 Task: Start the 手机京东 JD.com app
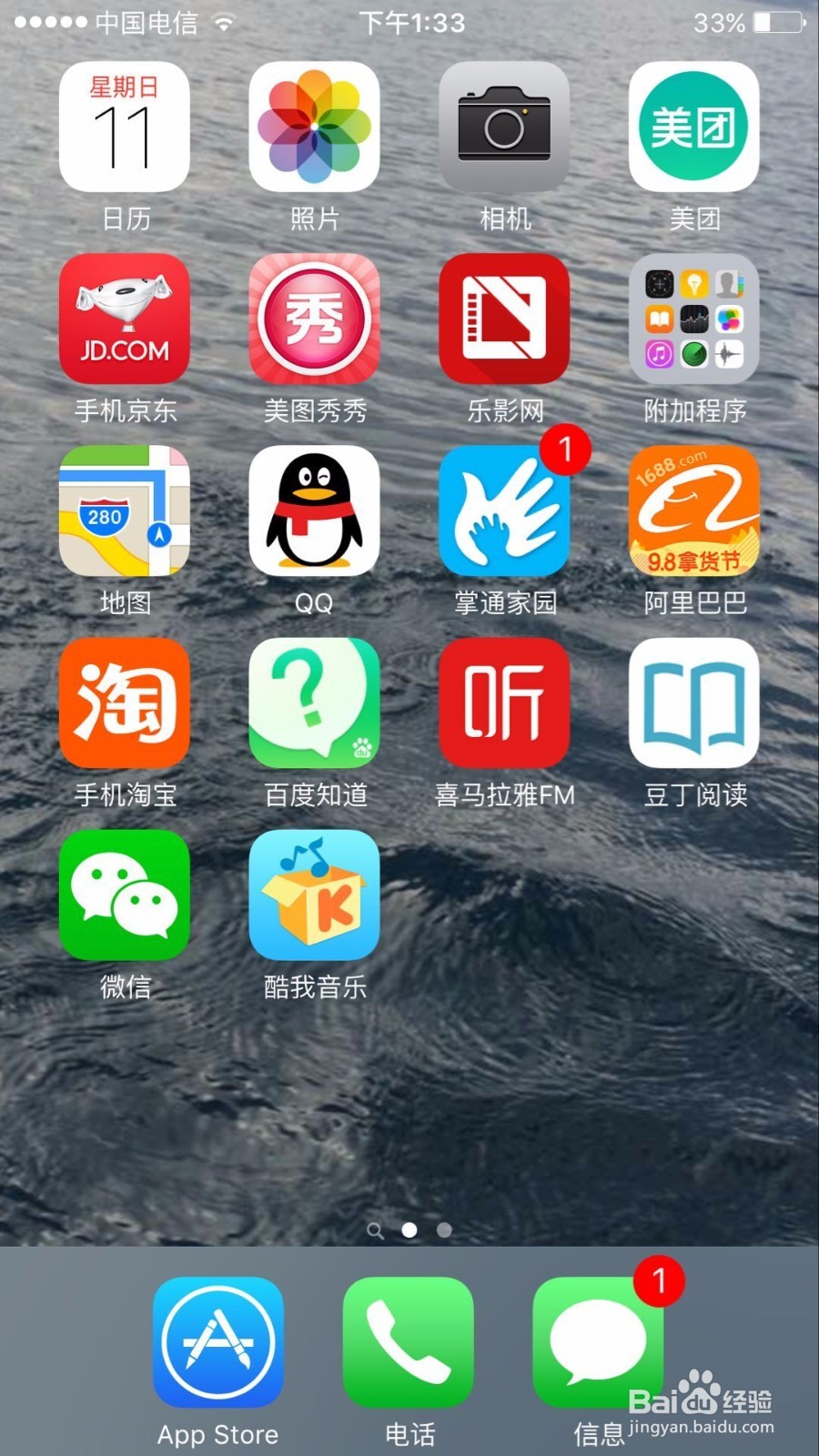tap(125, 320)
